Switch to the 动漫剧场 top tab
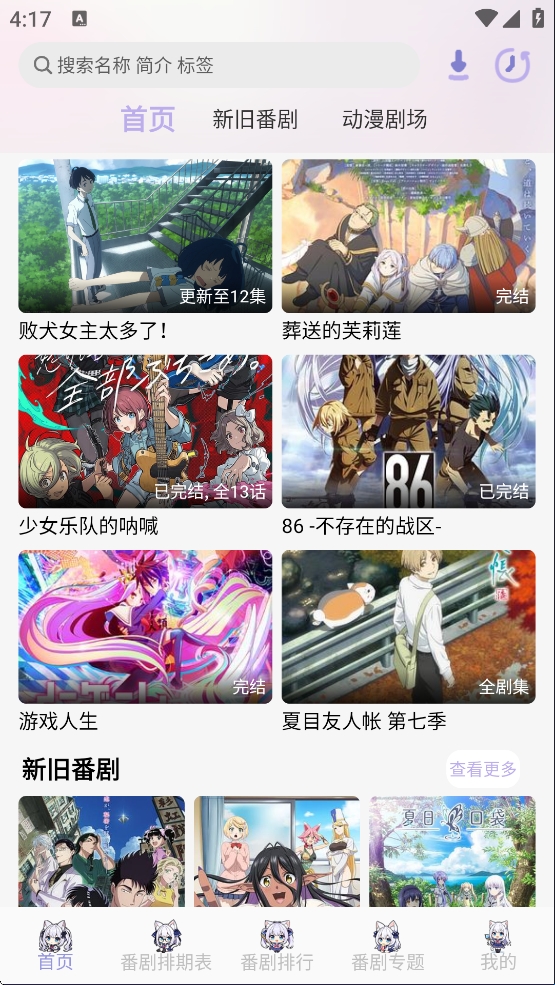Viewport: 555px width, 985px height. (x=385, y=119)
